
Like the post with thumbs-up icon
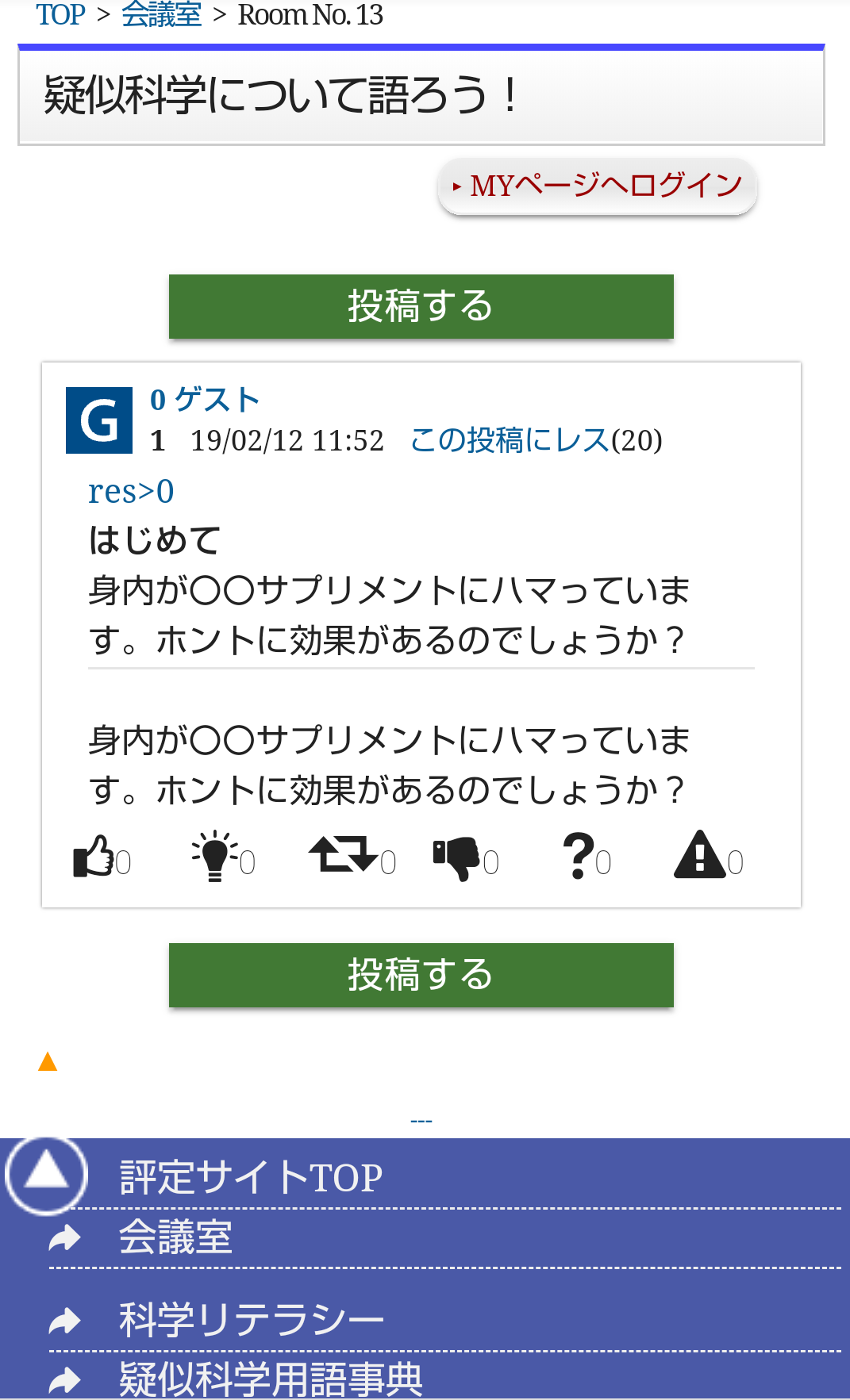[x=94, y=857]
